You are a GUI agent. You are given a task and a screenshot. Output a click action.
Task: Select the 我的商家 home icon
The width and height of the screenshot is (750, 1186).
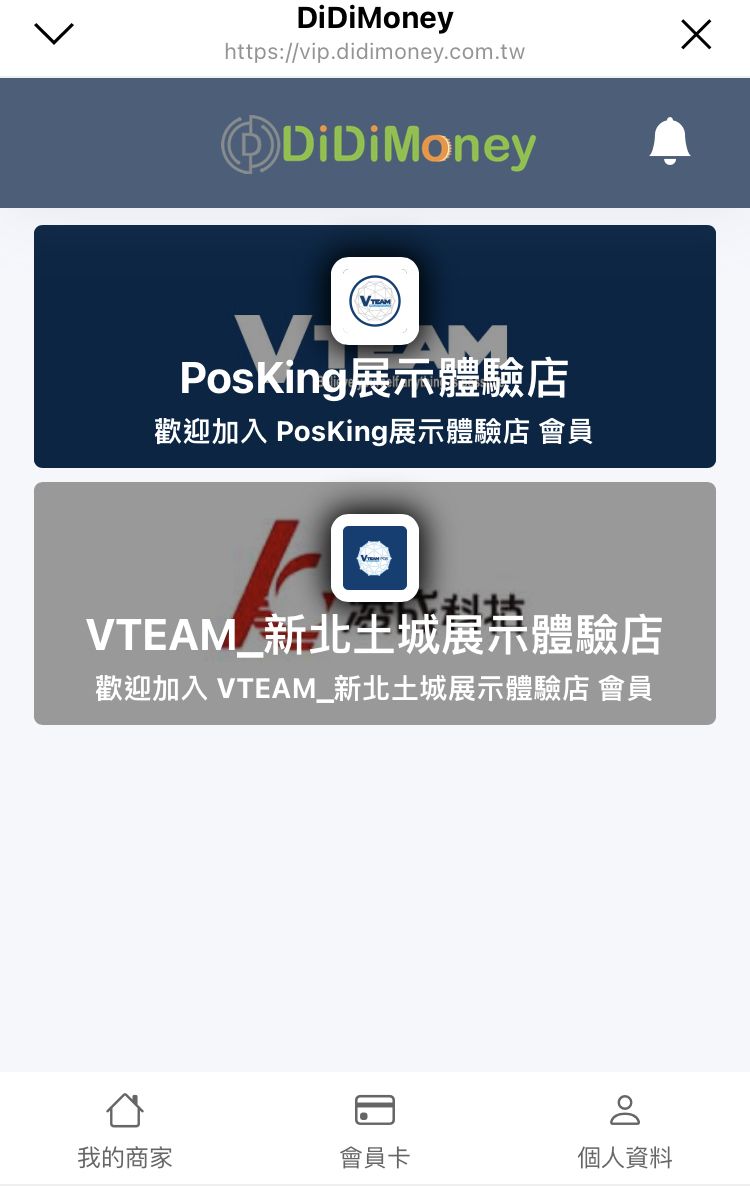[124, 1110]
